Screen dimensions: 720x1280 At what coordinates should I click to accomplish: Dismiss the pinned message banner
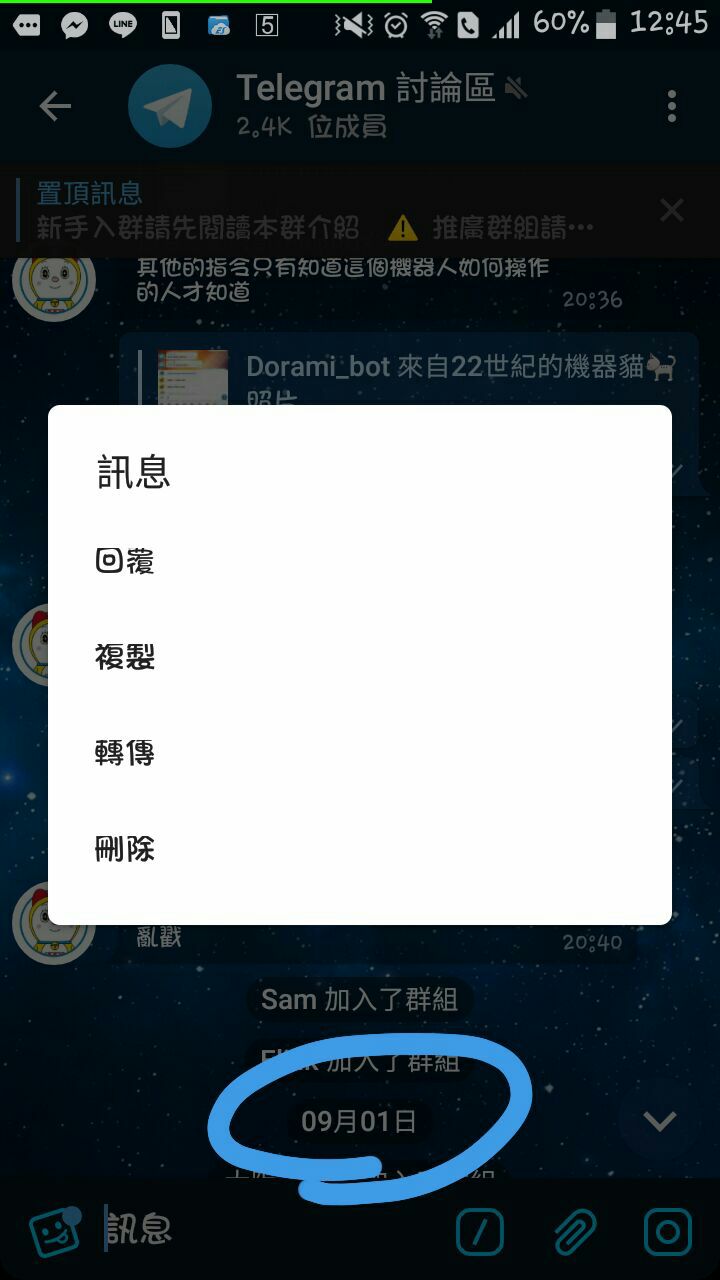(x=671, y=210)
